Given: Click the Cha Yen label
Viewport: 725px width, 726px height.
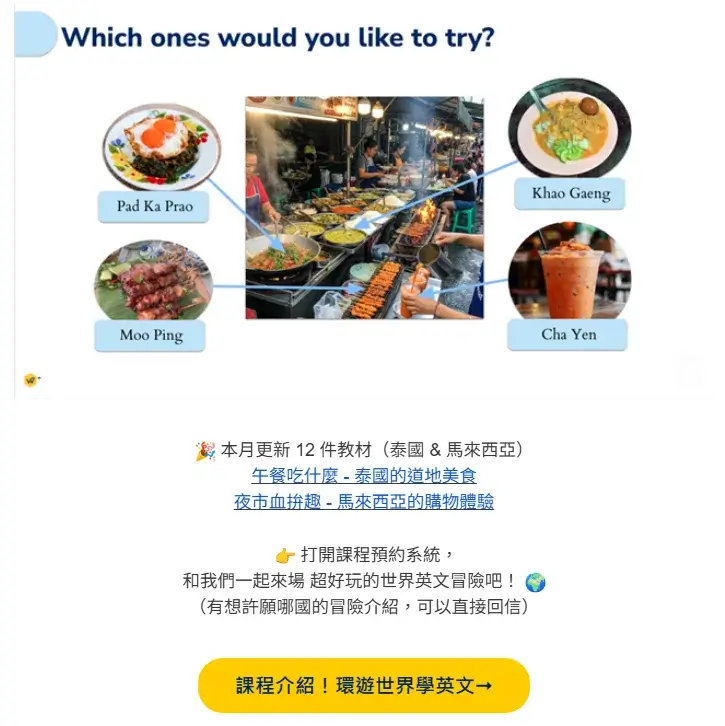Looking at the screenshot, I should click(567, 334).
